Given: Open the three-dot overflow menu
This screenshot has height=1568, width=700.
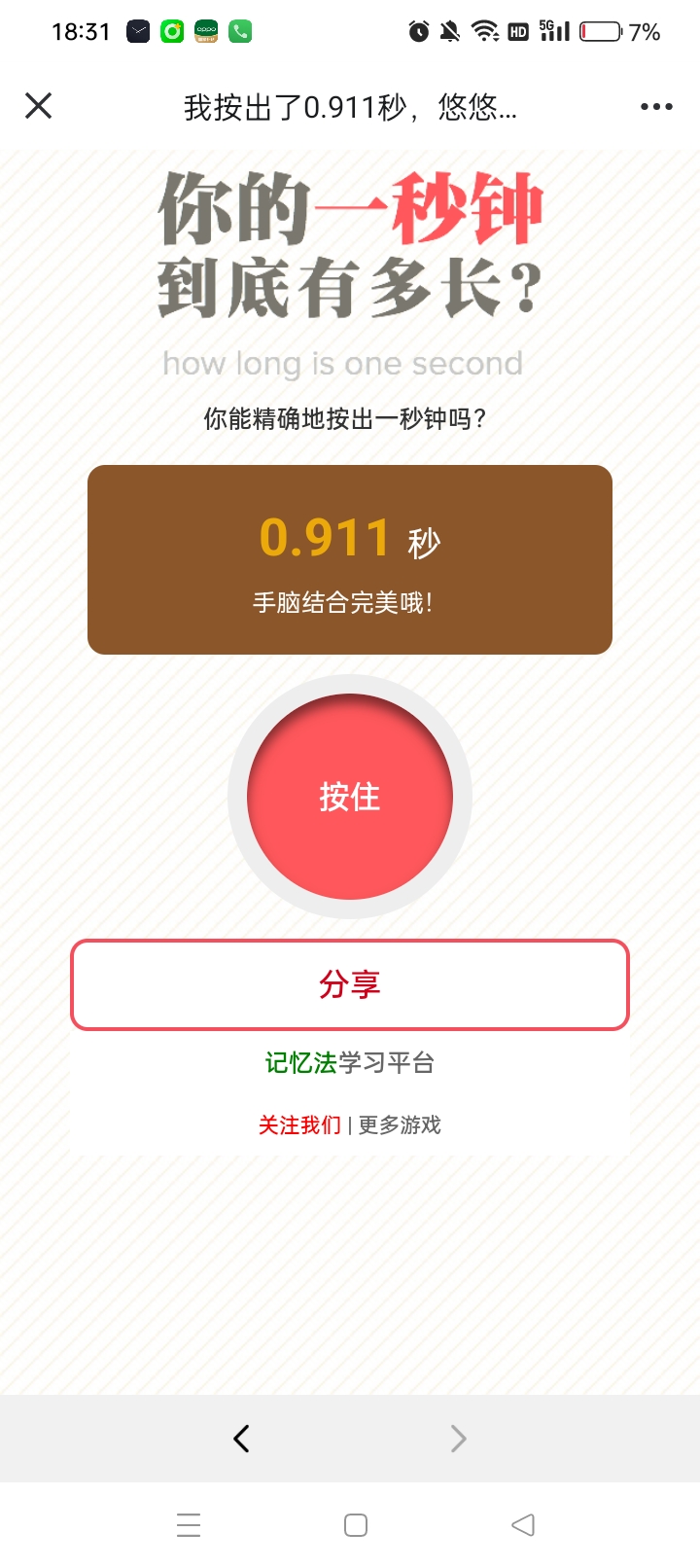Looking at the screenshot, I should (656, 106).
